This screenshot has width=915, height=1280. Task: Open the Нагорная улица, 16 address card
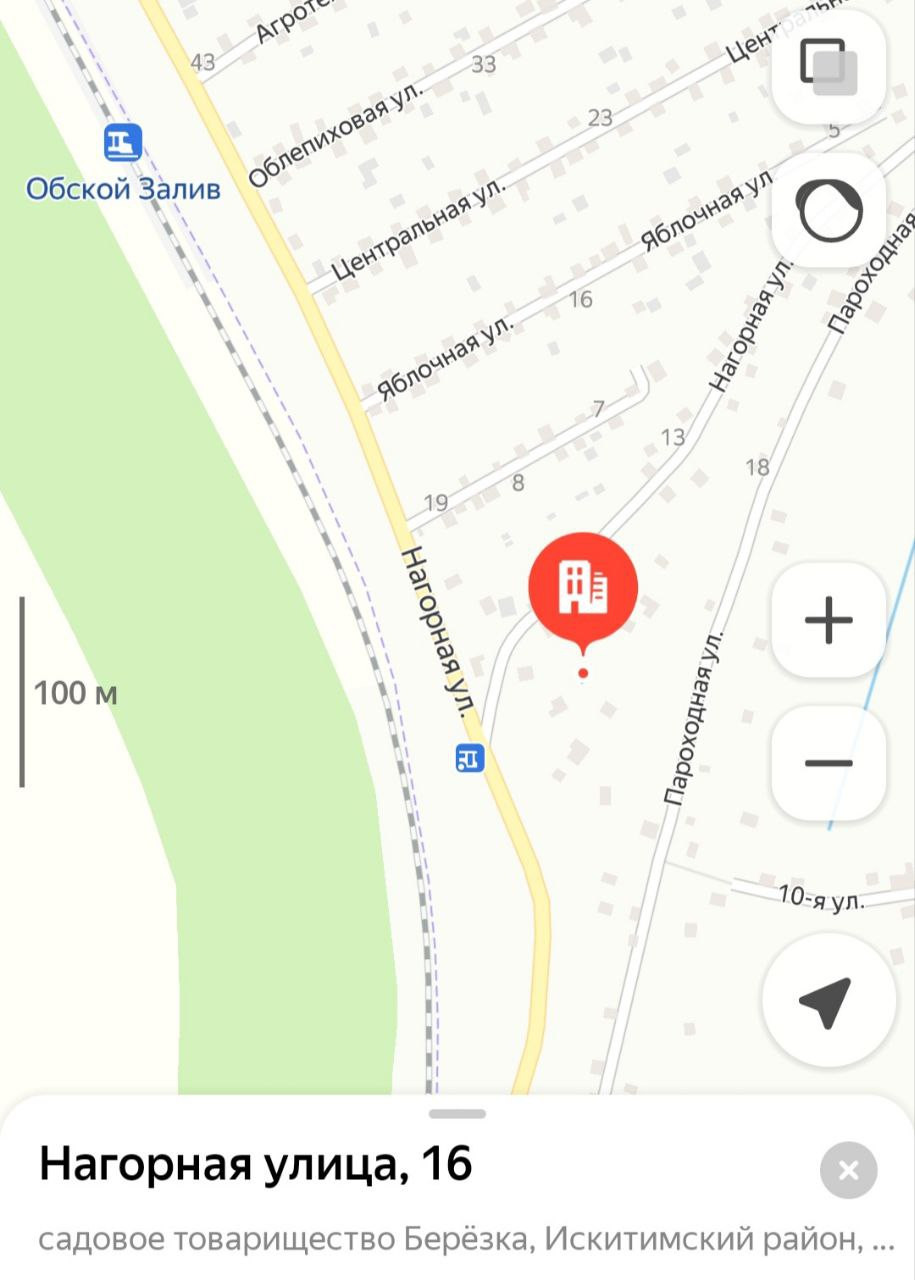coord(256,1165)
